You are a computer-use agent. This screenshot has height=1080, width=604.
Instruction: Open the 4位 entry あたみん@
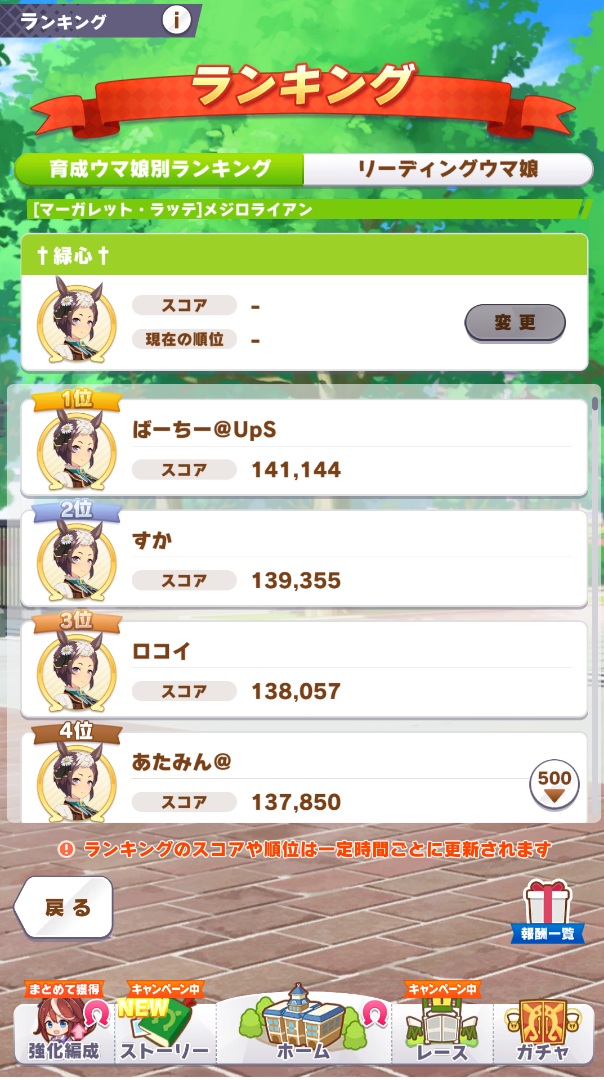pyautogui.click(x=302, y=778)
